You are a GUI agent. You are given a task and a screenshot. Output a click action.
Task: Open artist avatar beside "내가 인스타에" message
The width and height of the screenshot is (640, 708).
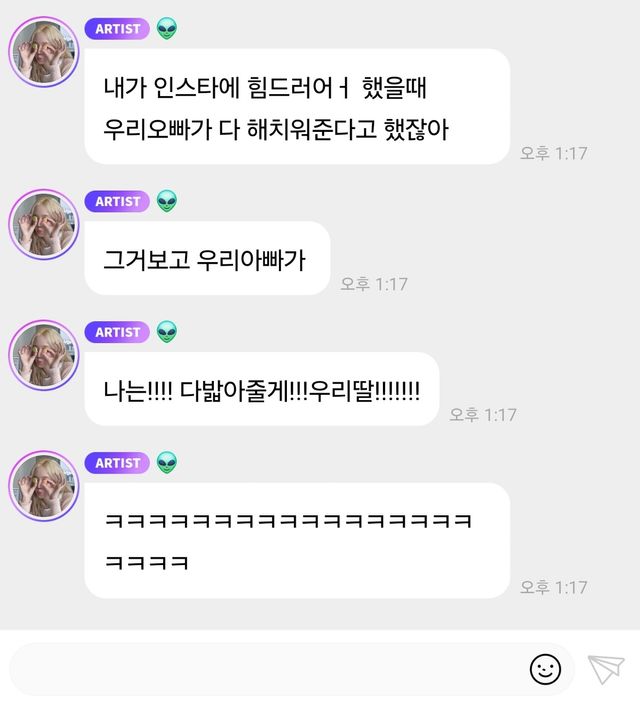click(43, 52)
